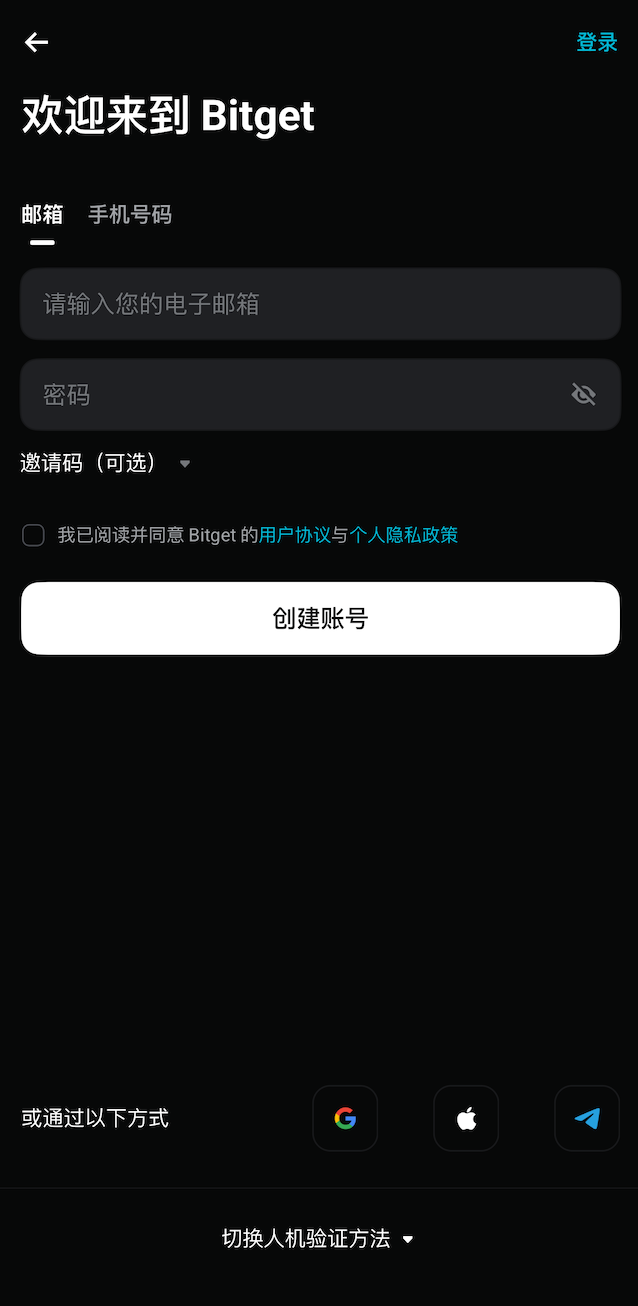Sign up with Apple
This screenshot has width=638, height=1306.
pos(466,1118)
